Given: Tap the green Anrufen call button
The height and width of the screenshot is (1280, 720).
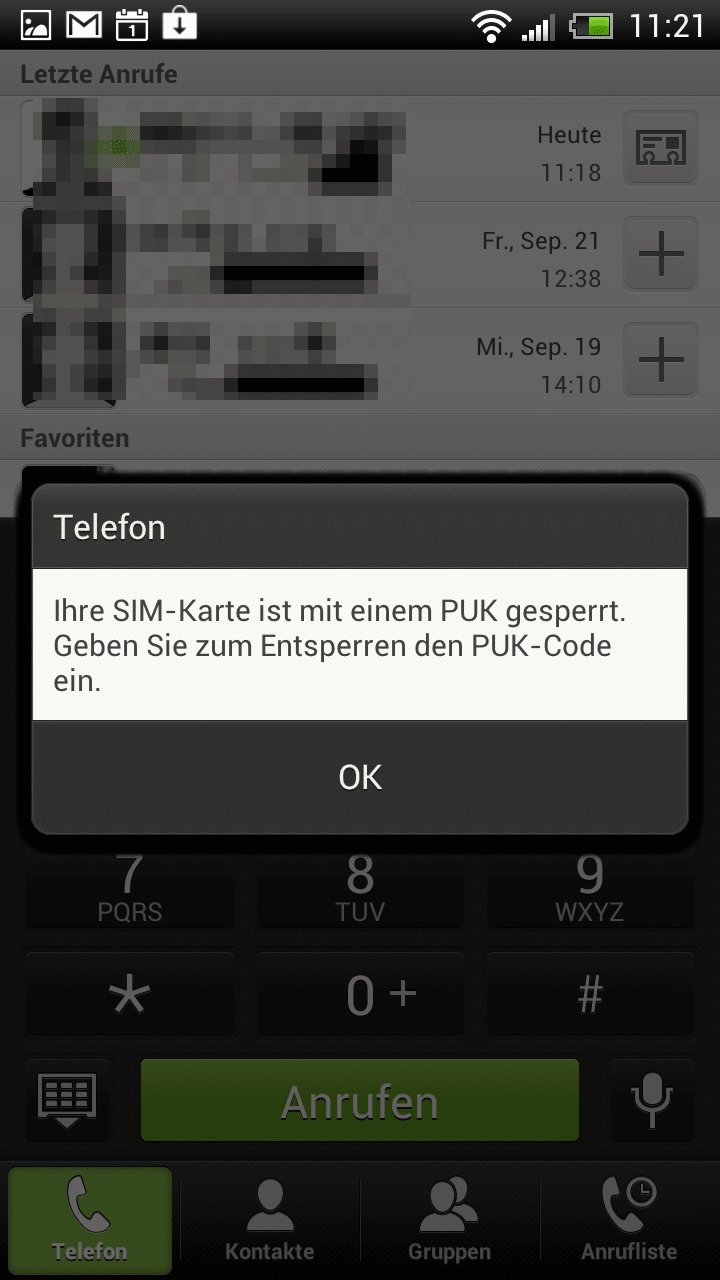Looking at the screenshot, I should click(360, 1101).
